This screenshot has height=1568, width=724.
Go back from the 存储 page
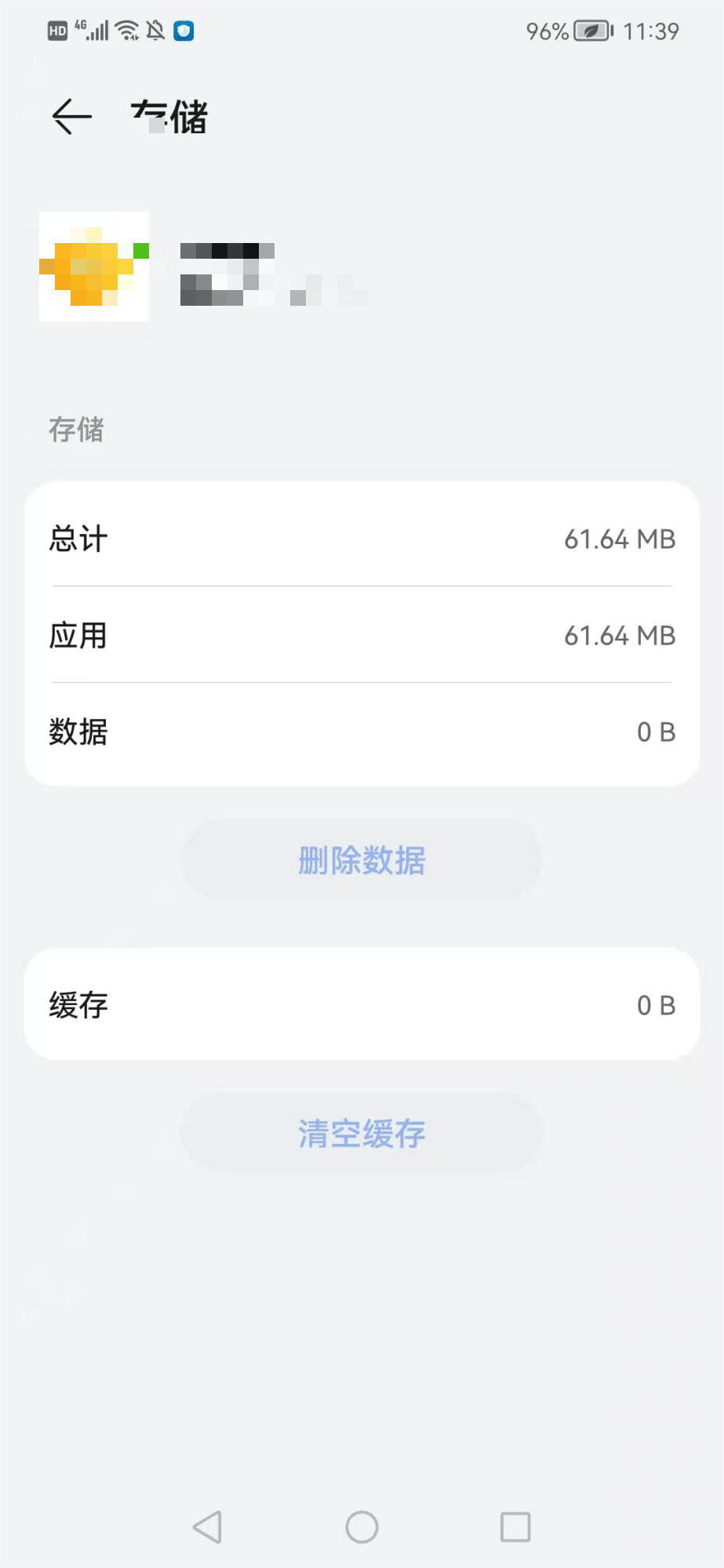tap(72, 117)
